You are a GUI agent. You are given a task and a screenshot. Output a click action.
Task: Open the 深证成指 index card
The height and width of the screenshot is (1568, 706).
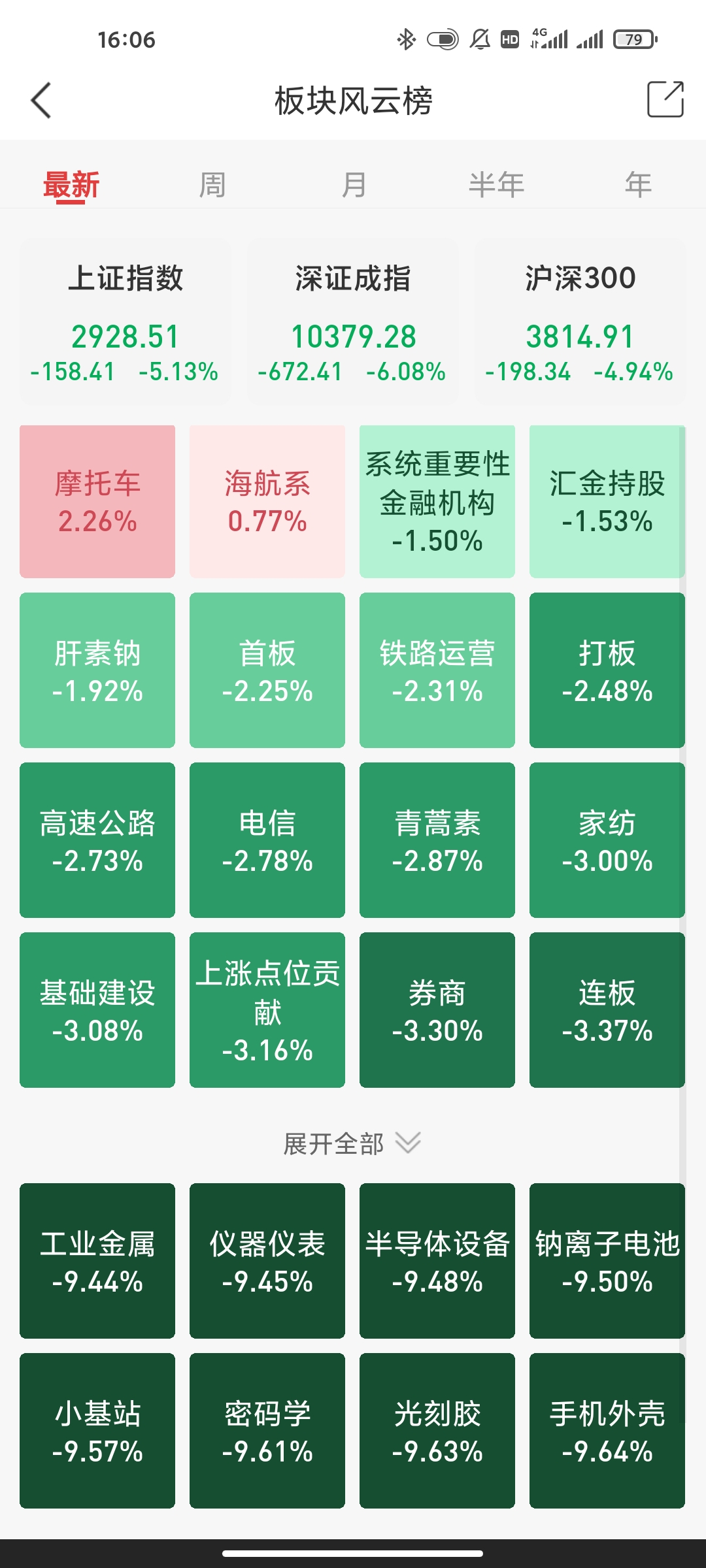tap(352, 321)
